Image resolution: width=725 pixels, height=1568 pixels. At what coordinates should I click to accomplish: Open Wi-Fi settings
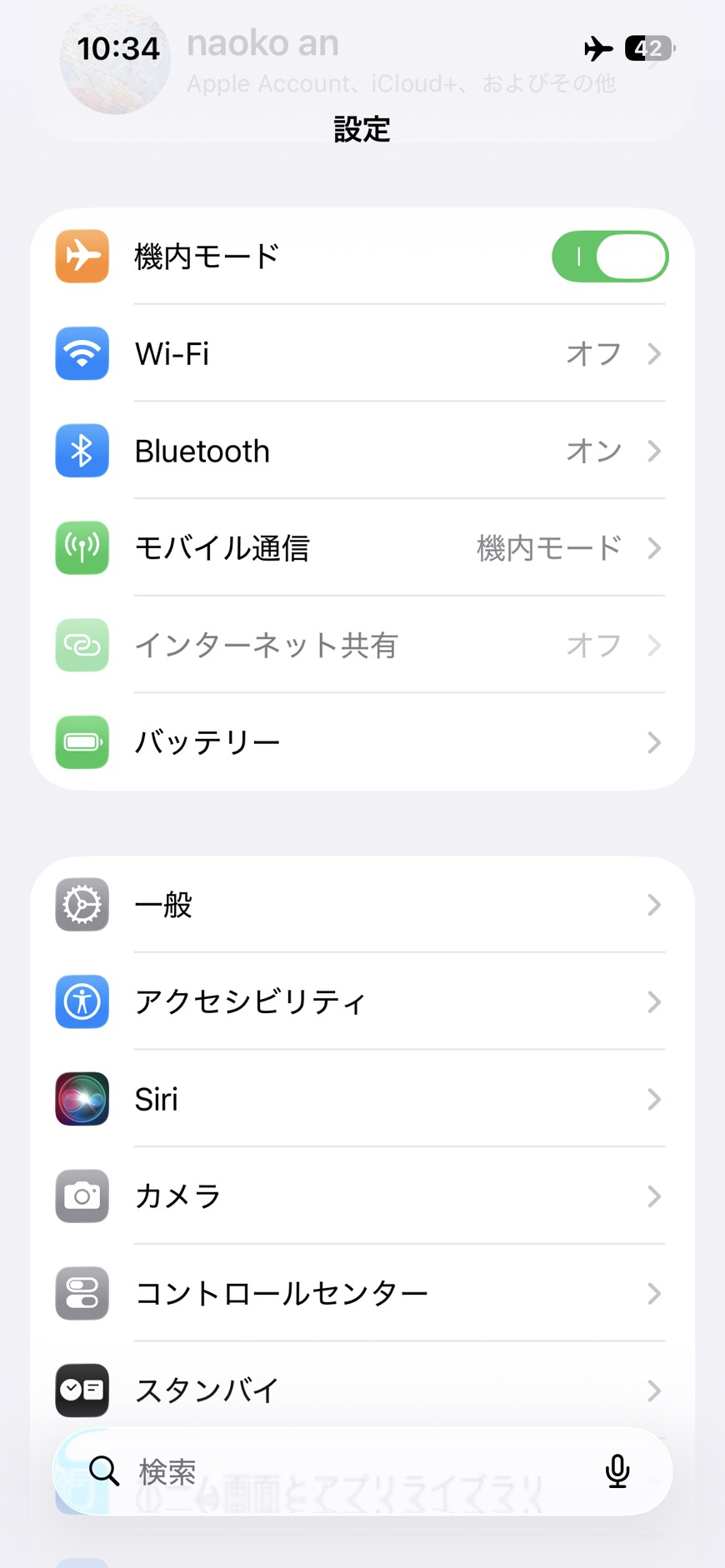click(362, 354)
